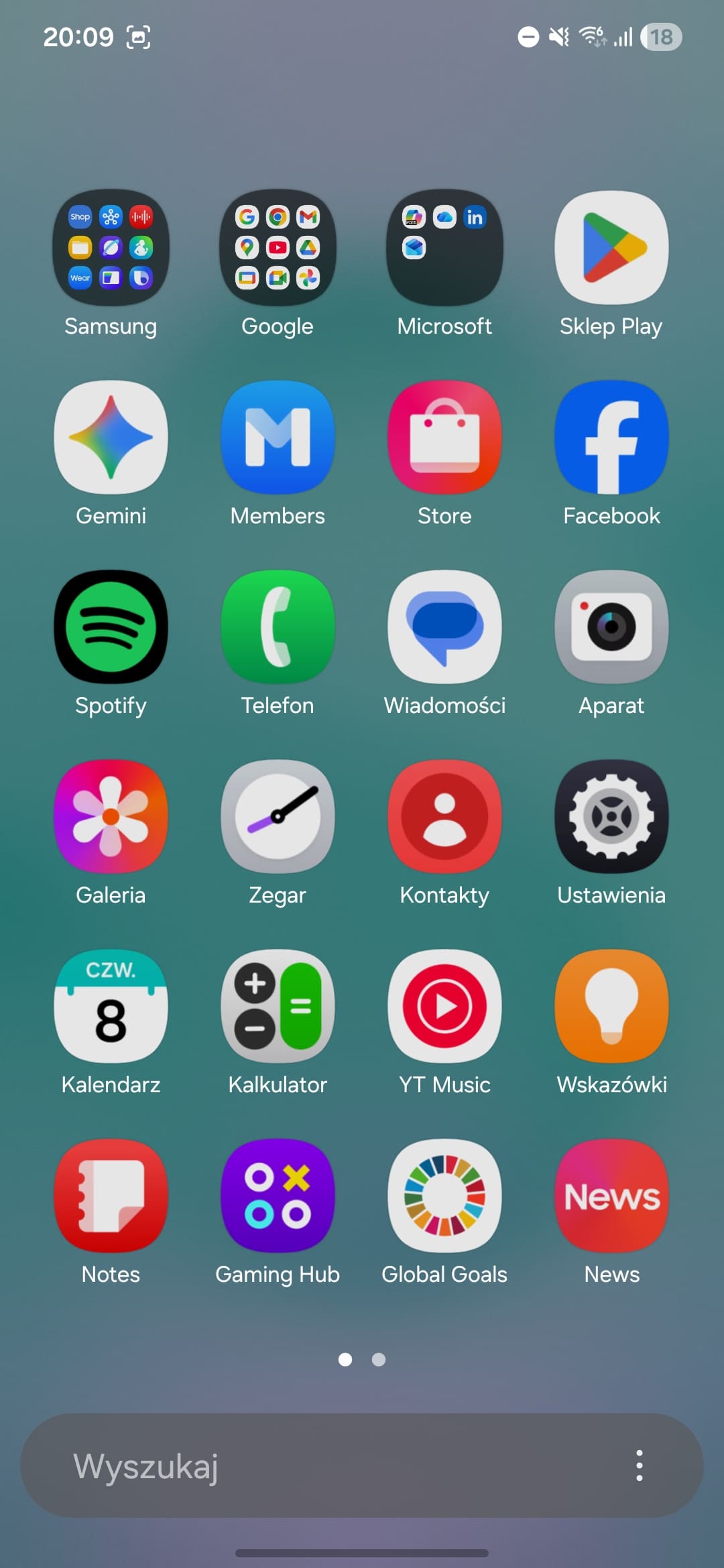This screenshot has height=1568, width=724.
Task: Open Ustawienia settings
Action: click(x=611, y=817)
